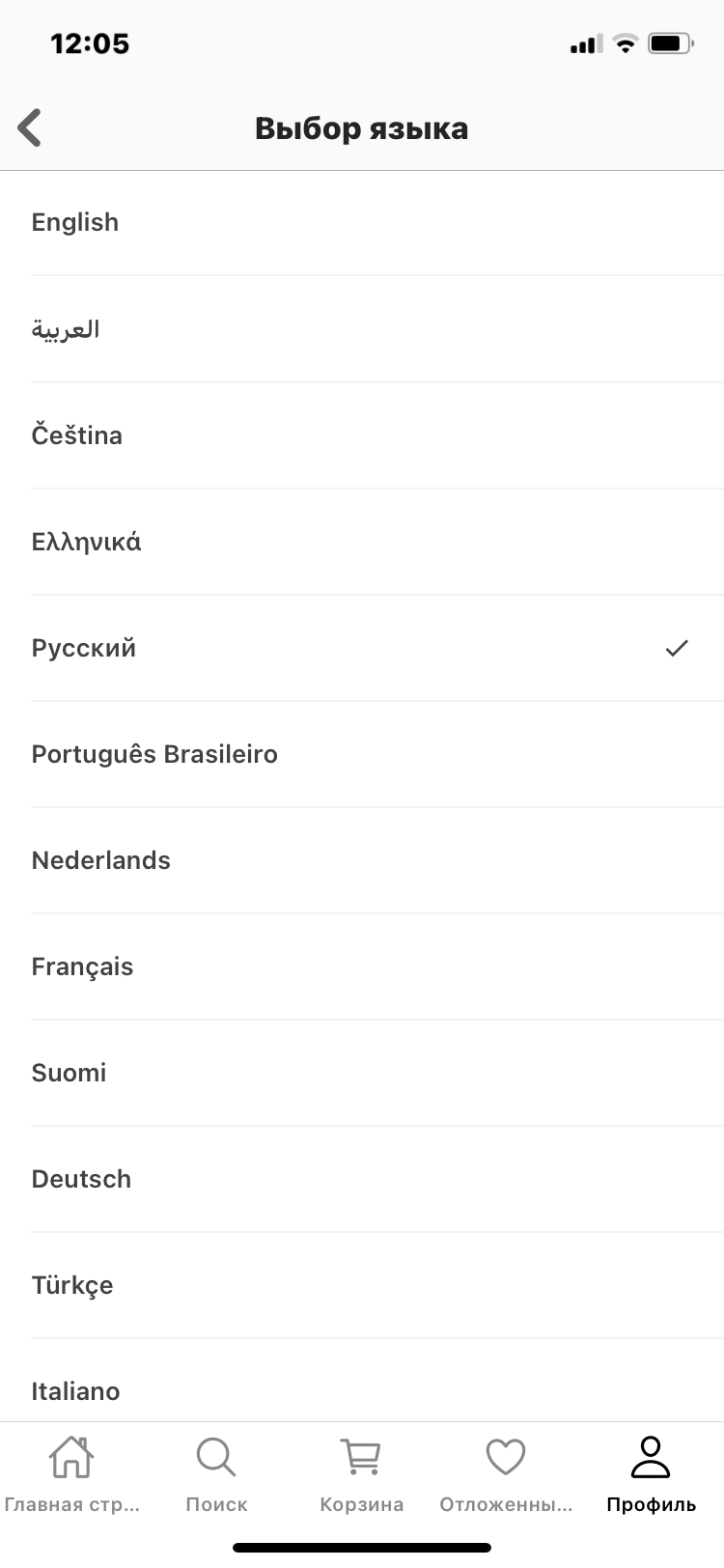Open the Главная страница tab
This screenshot has width=724, height=1568.
coord(71,1472)
